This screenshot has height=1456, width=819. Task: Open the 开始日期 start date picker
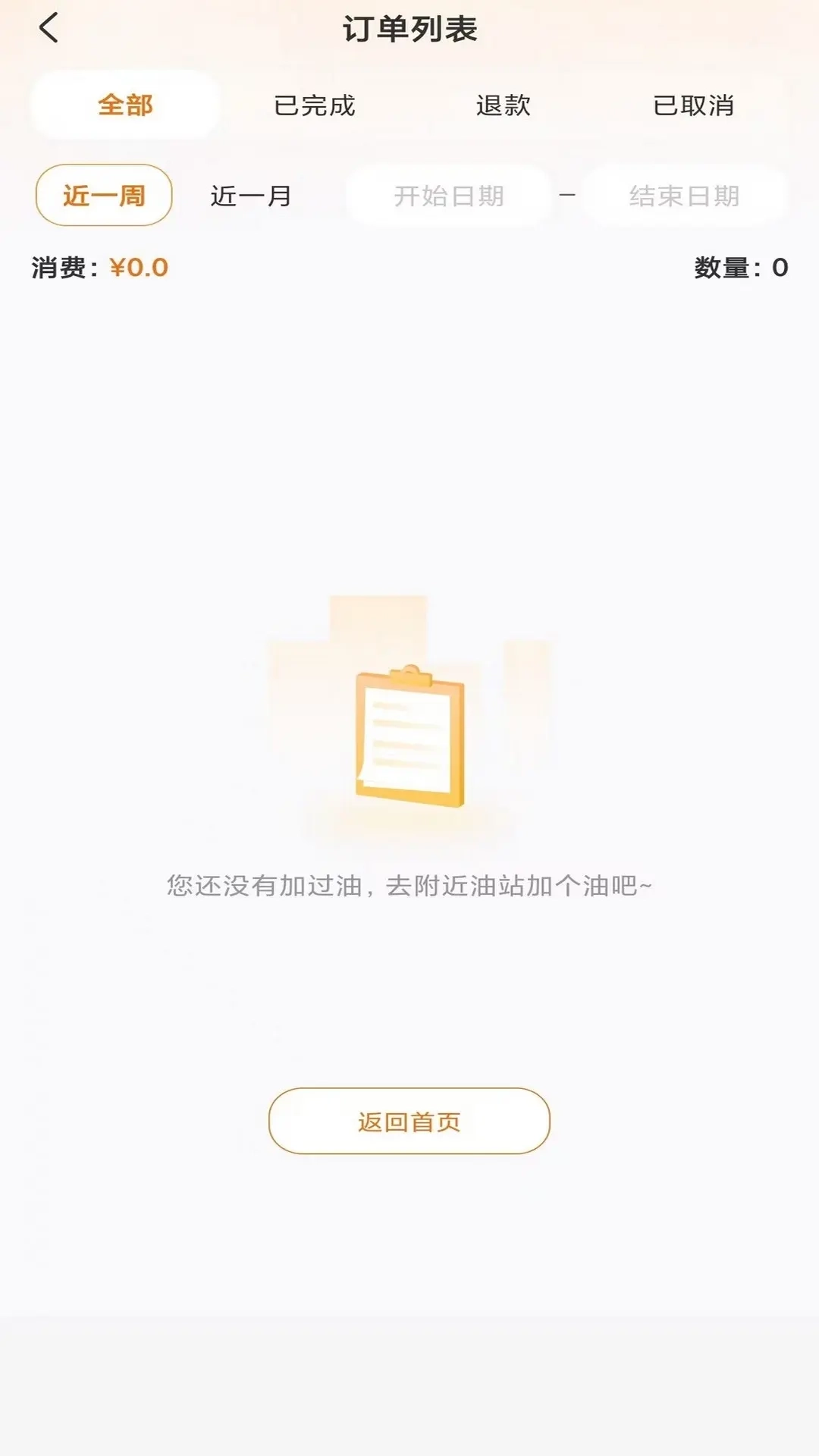point(447,196)
